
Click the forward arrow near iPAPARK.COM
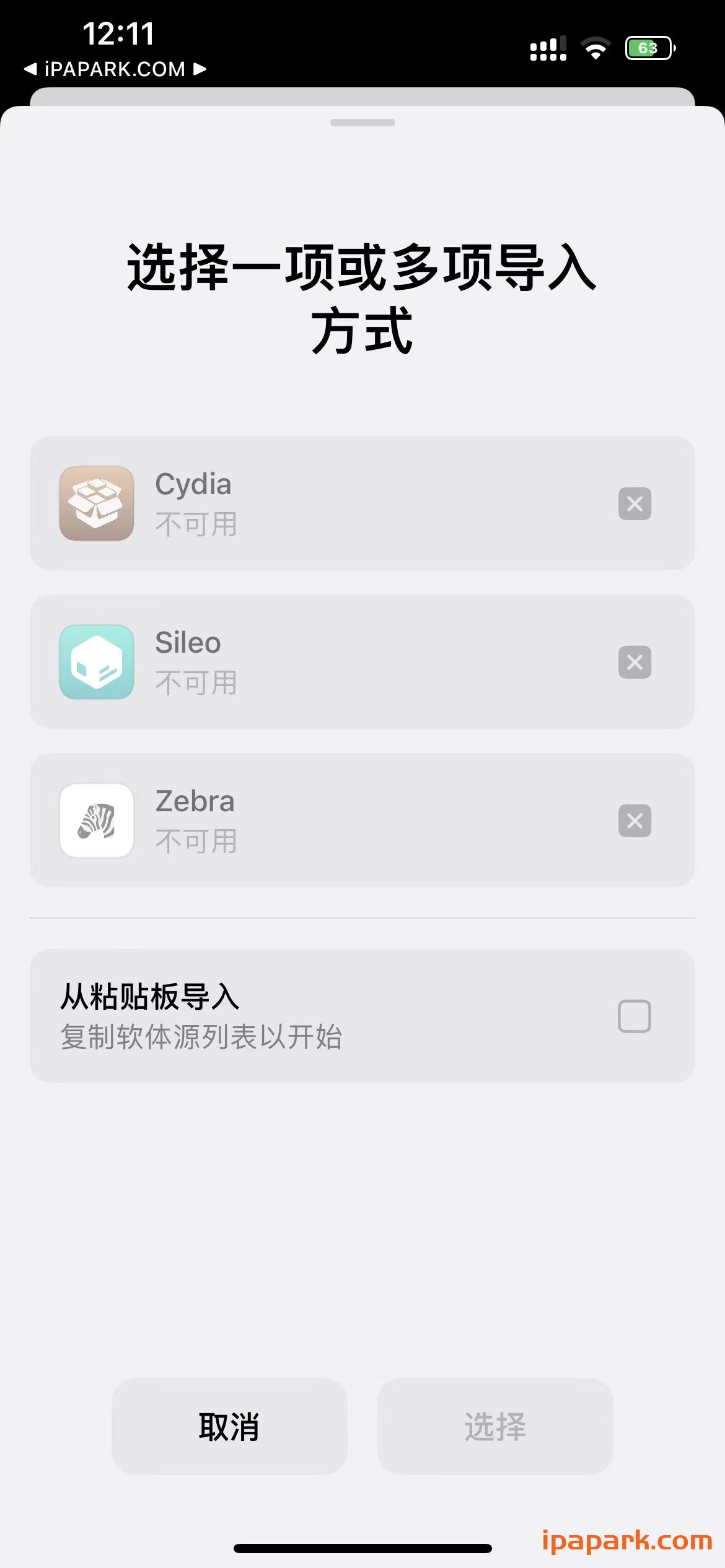(200, 68)
